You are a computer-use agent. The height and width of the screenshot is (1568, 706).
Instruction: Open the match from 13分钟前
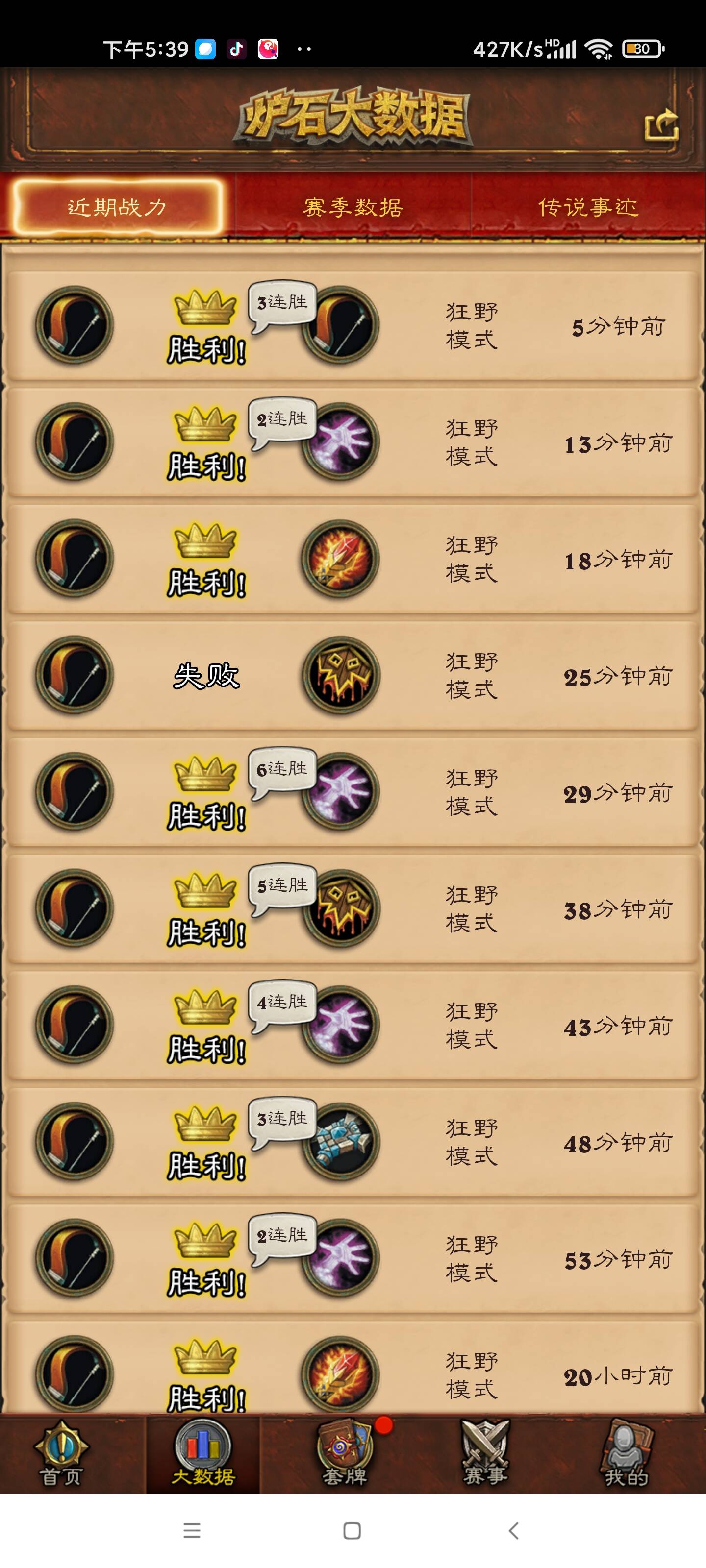(x=353, y=442)
